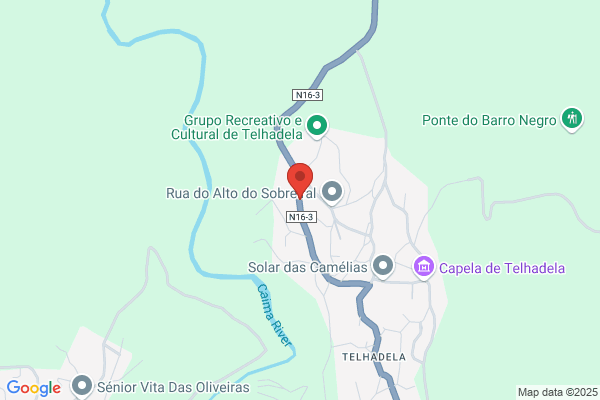
Task: Select the Solar das Camélias marker
Action: click(383, 266)
